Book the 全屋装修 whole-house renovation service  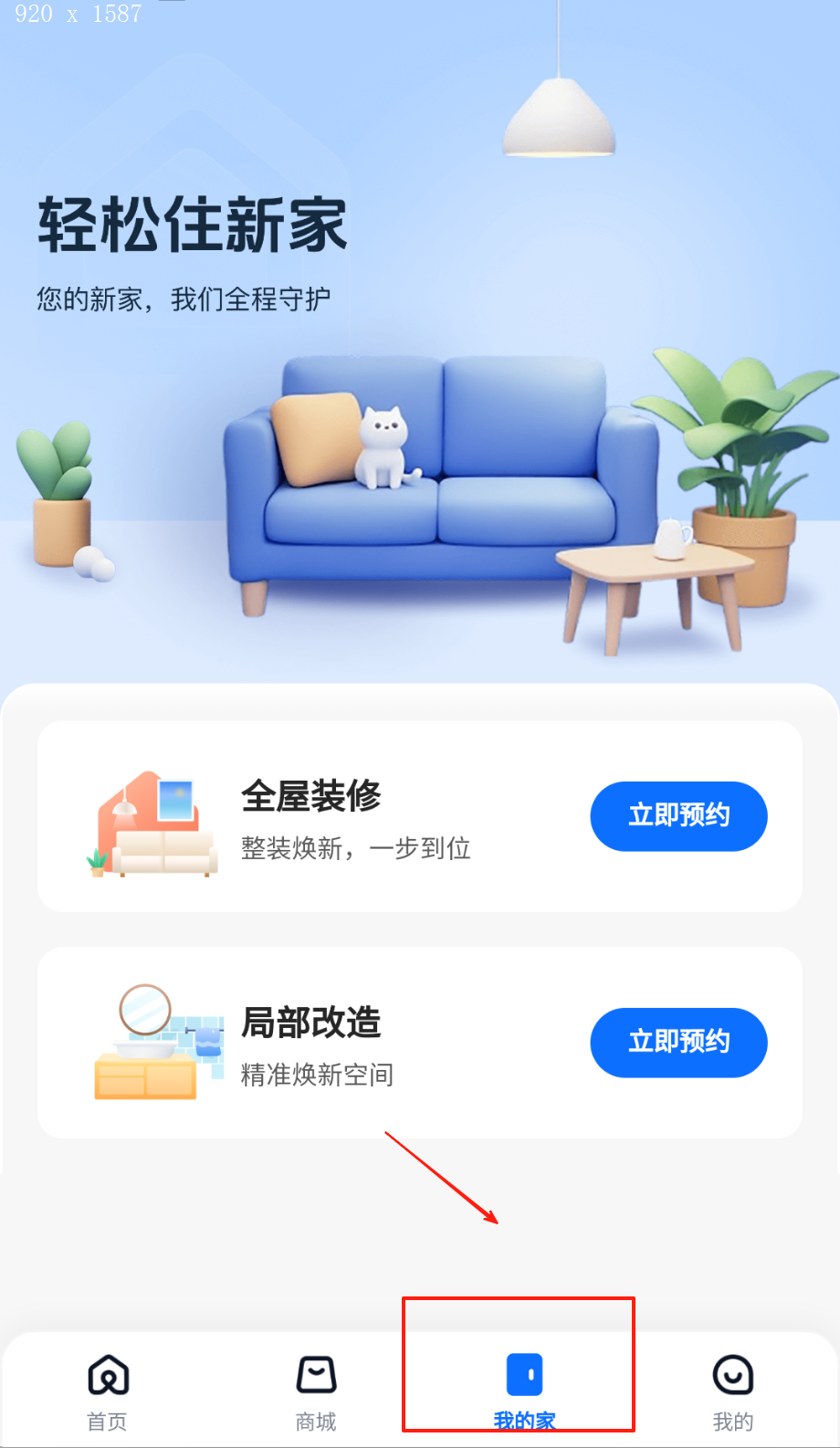(x=678, y=815)
